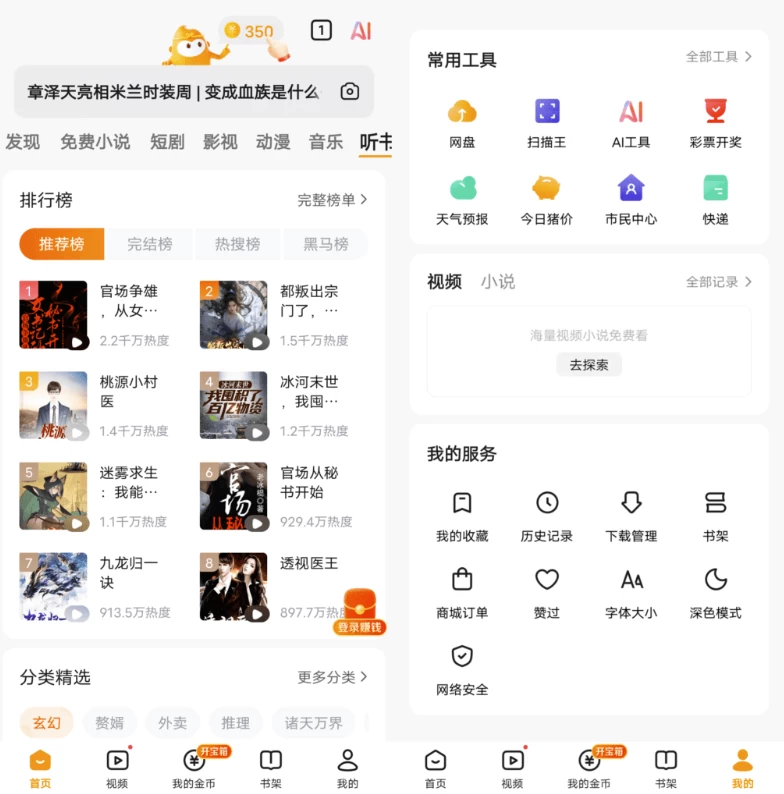Open the 冰河末世 audiobook
This screenshot has height=794, width=784.
click(233, 406)
